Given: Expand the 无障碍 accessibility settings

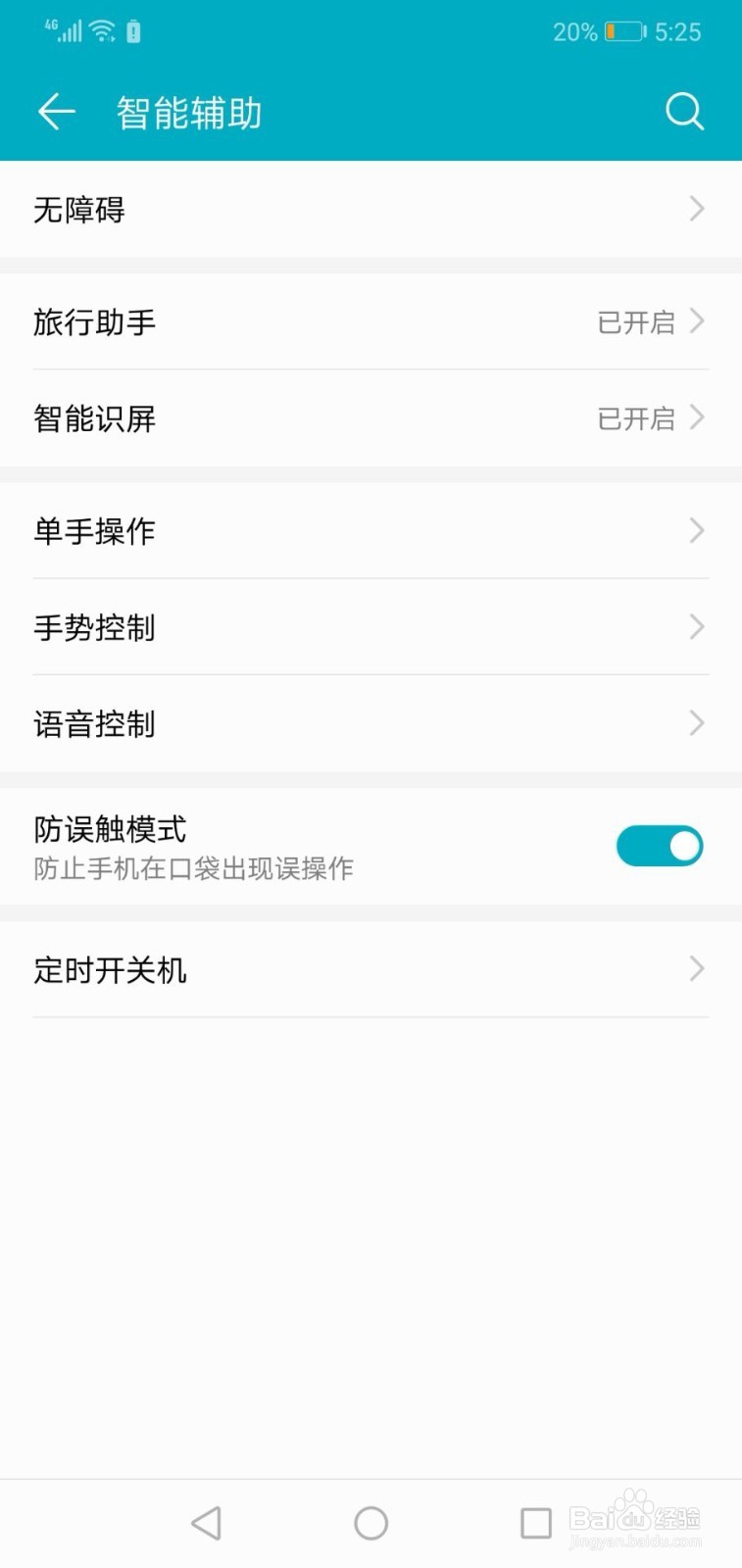Looking at the screenshot, I should pyautogui.click(x=371, y=209).
